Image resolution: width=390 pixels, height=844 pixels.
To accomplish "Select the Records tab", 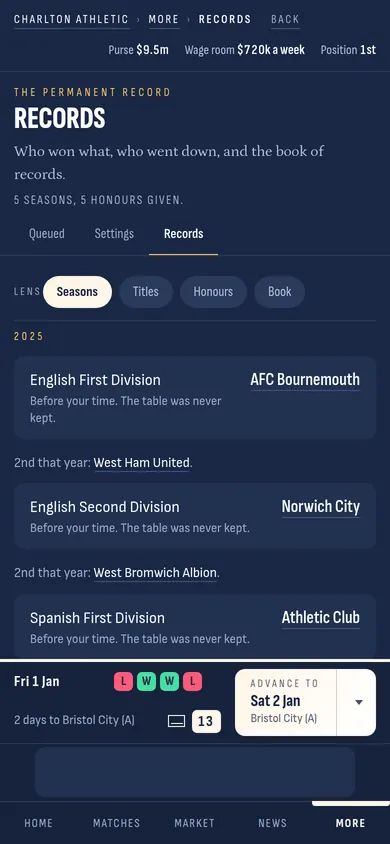I will [183, 234].
